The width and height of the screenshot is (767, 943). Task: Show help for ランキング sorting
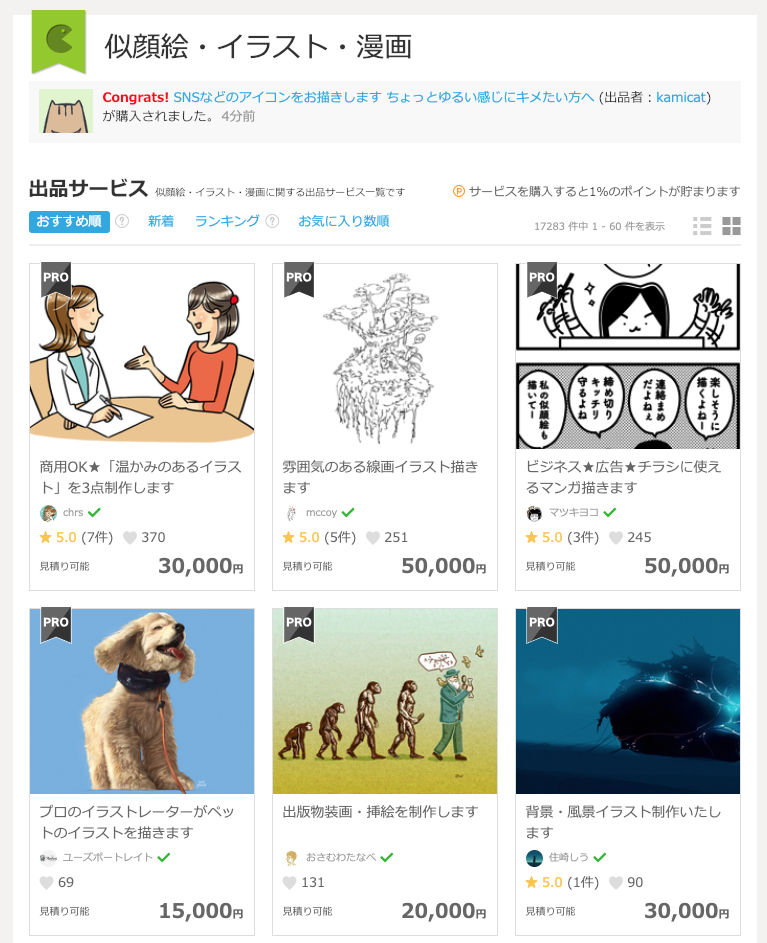(x=272, y=221)
